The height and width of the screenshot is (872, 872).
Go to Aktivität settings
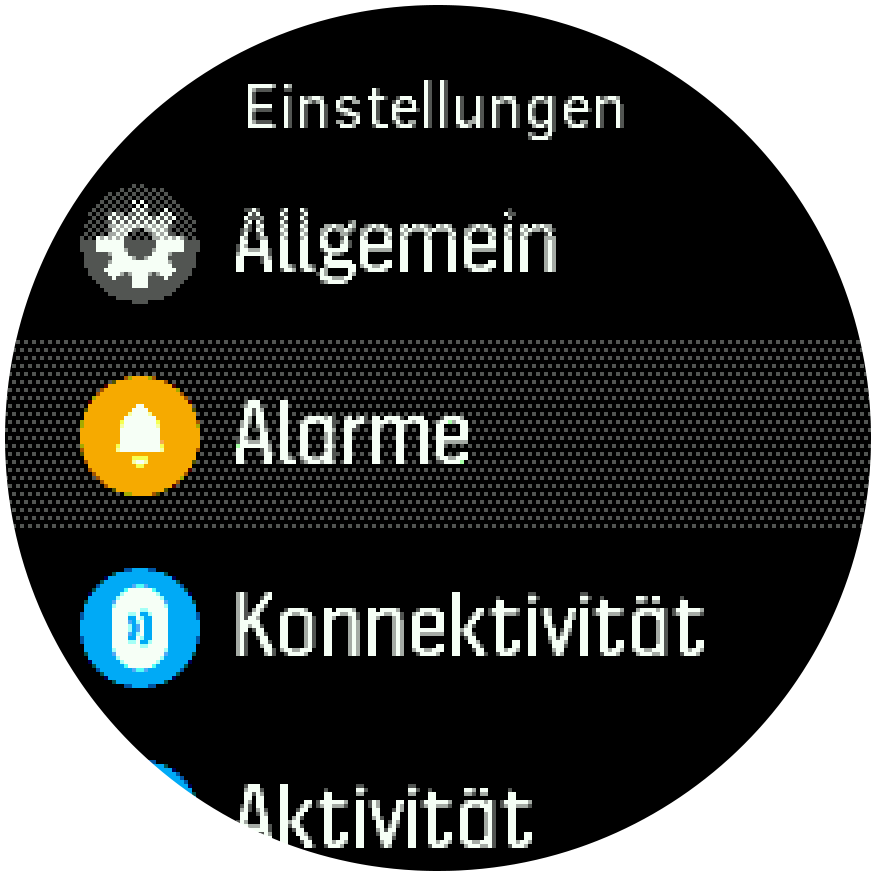pos(384,812)
